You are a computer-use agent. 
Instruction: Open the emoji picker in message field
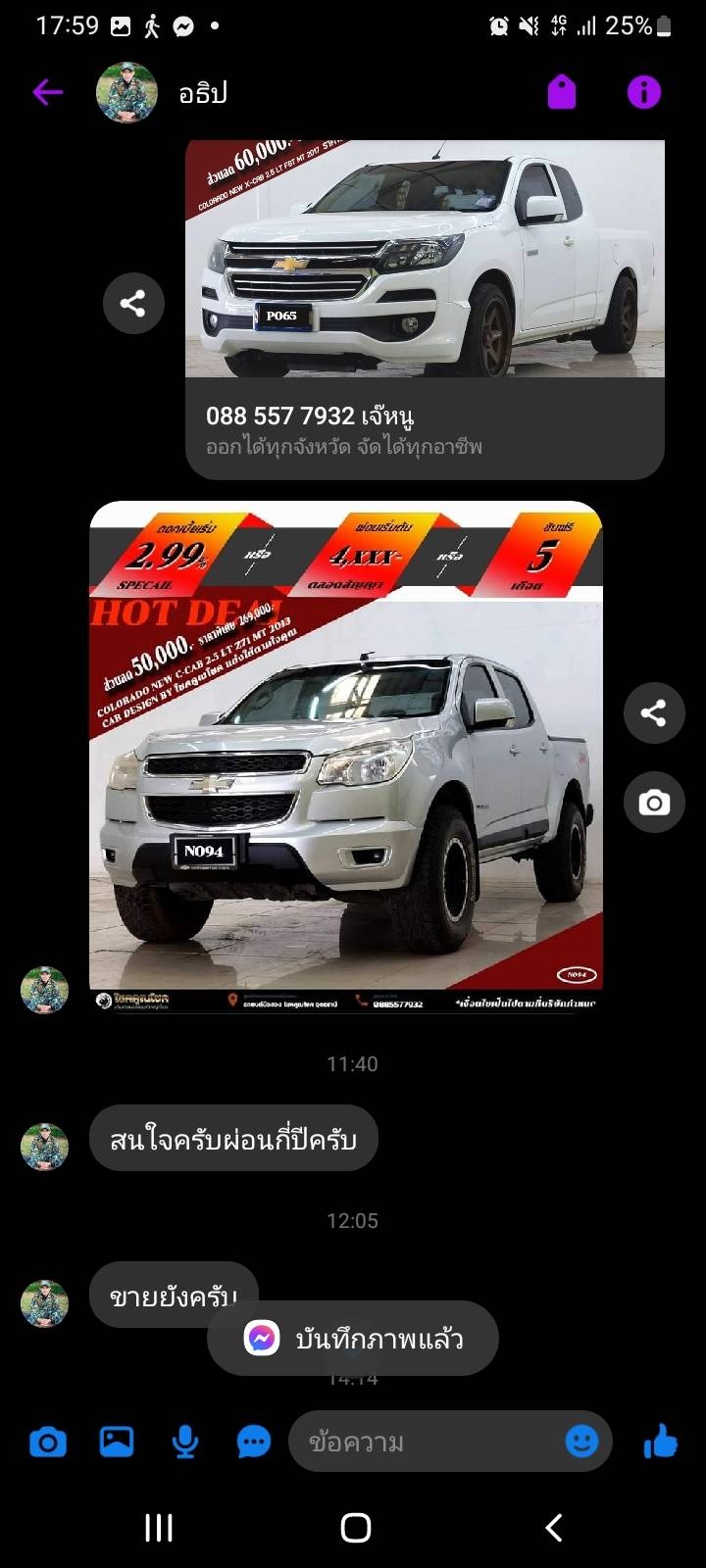click(582, 1442)
